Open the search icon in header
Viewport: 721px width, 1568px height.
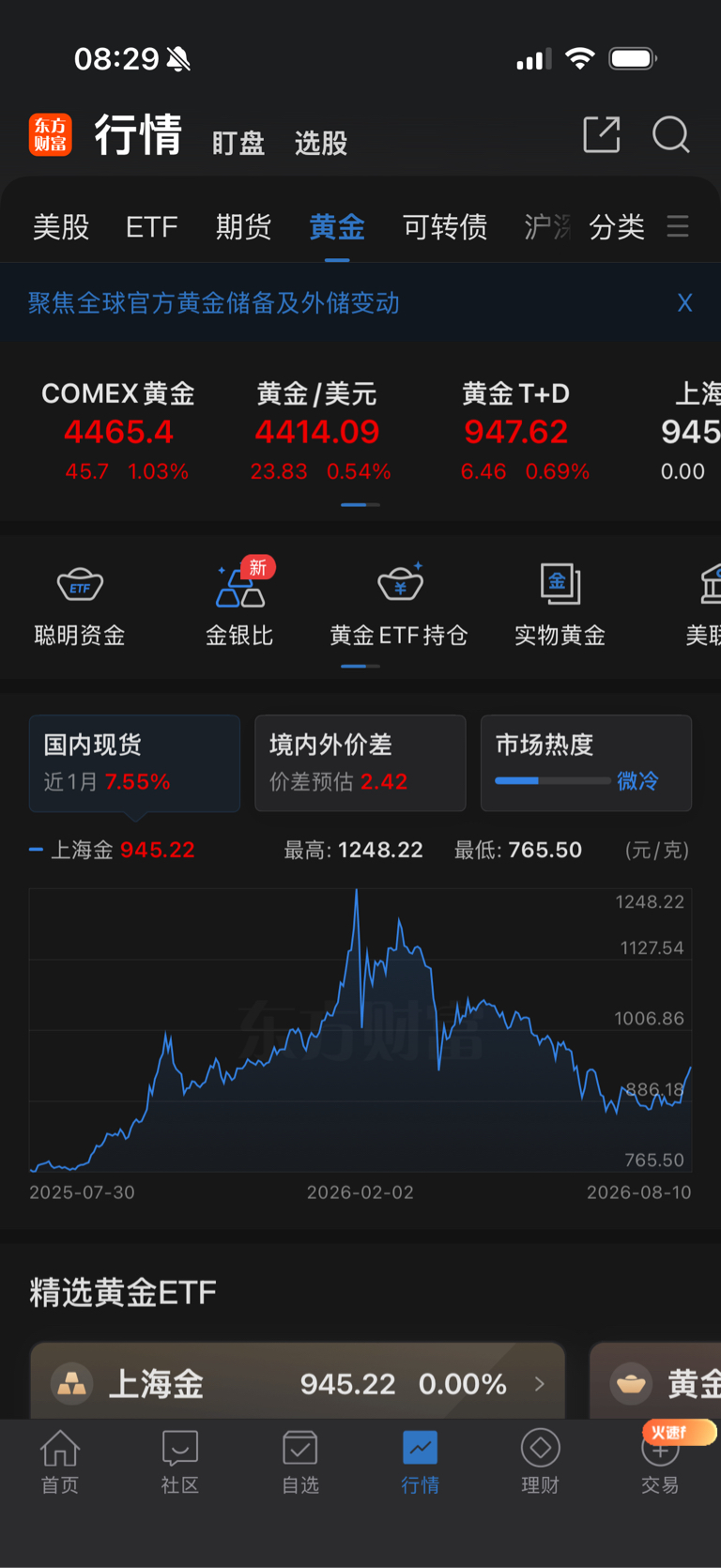[670, 134]
